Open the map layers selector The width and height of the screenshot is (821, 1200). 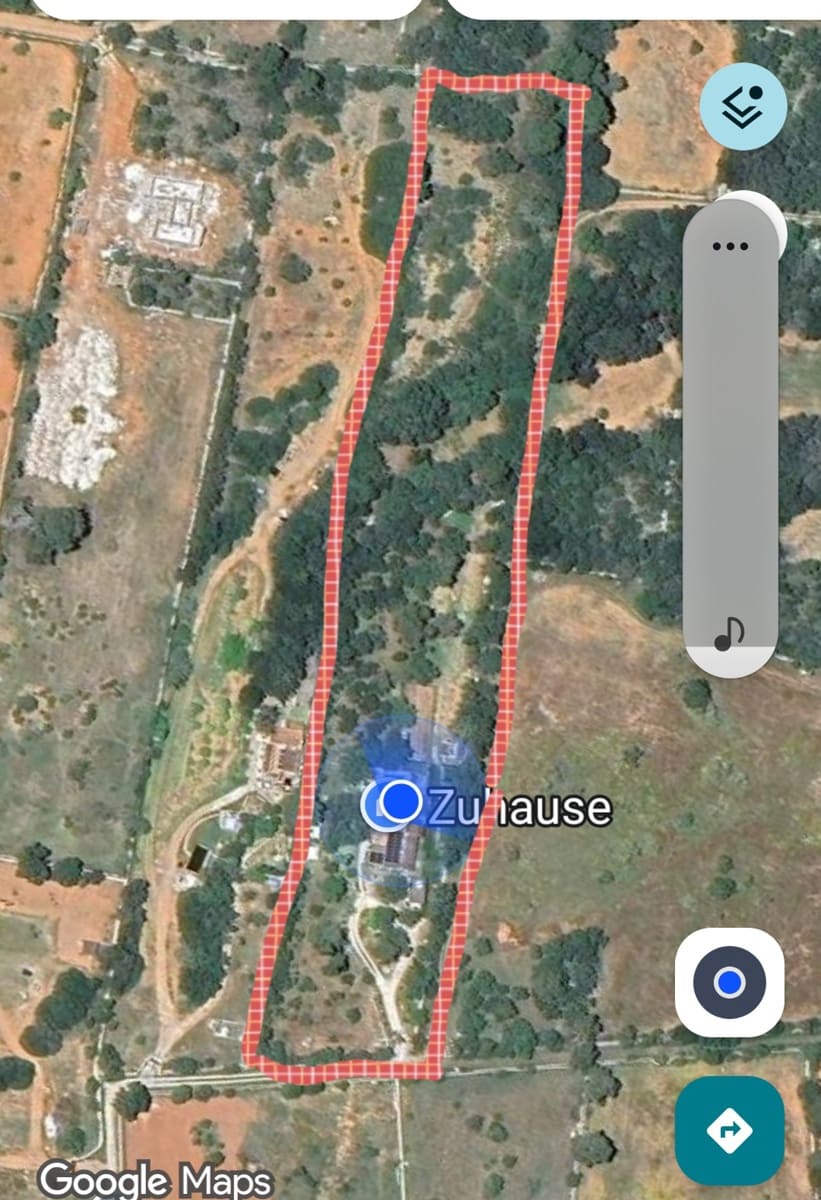(743, 107)
